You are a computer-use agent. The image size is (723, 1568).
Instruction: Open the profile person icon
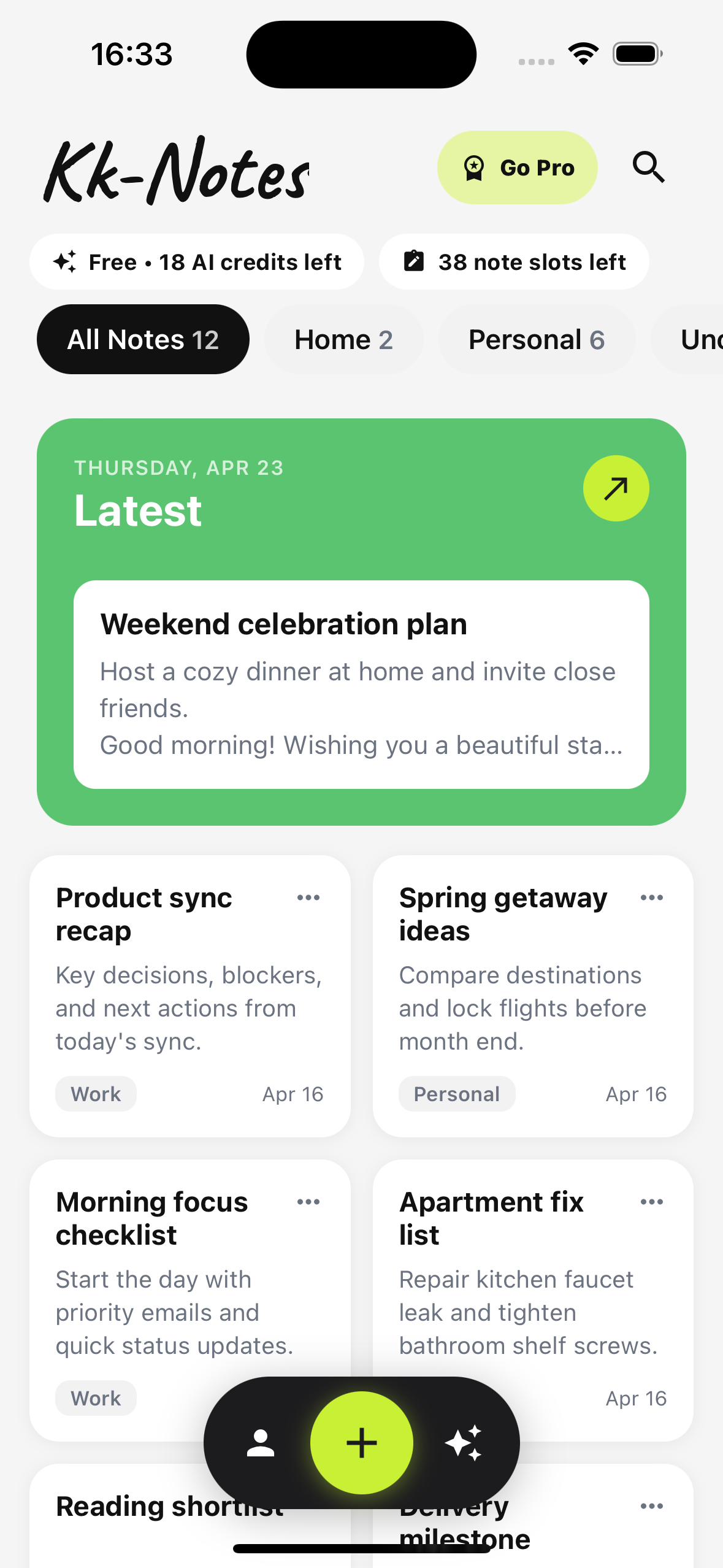pos(261,1443)
